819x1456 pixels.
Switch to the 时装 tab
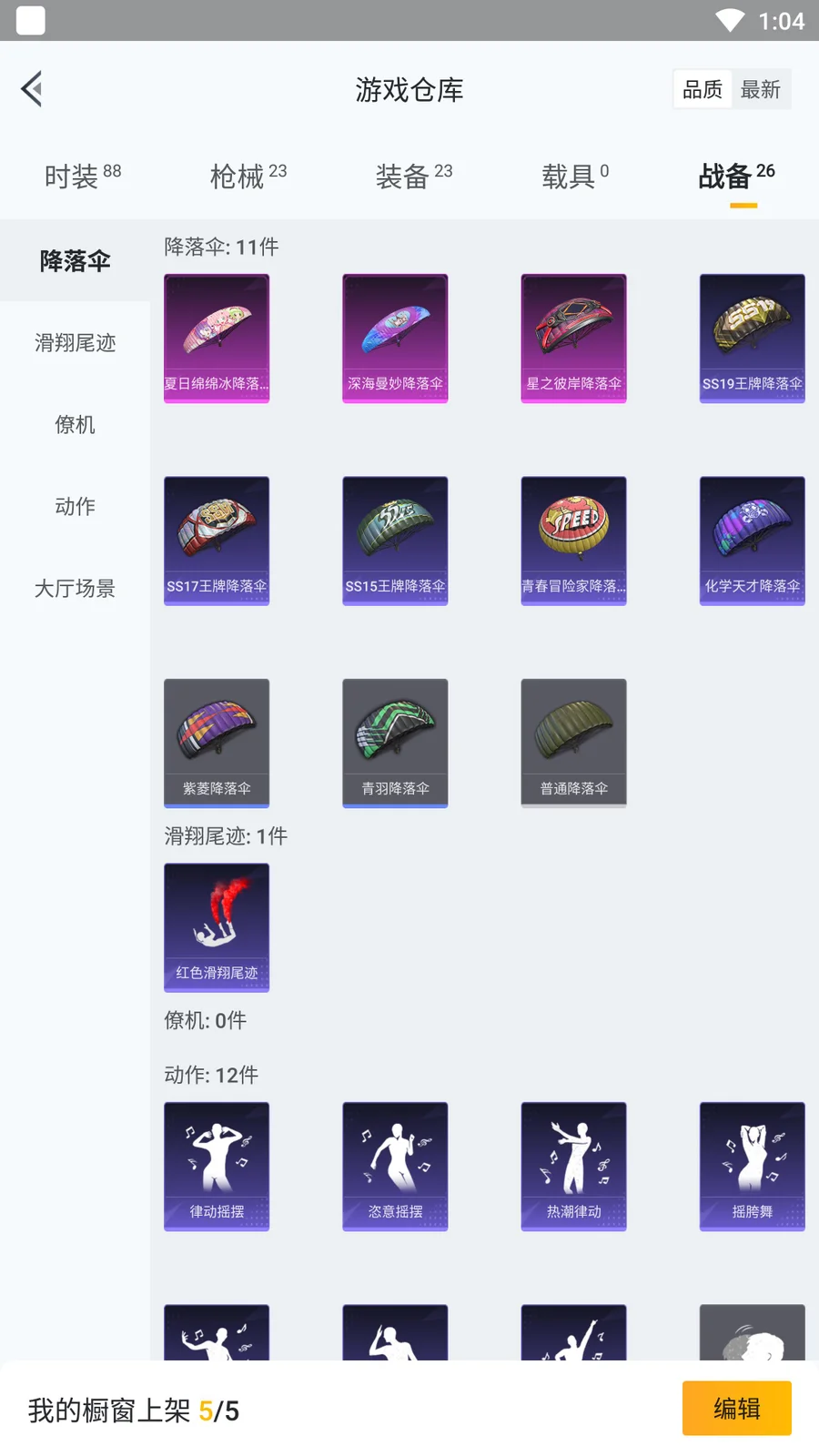tap(82, 176)
